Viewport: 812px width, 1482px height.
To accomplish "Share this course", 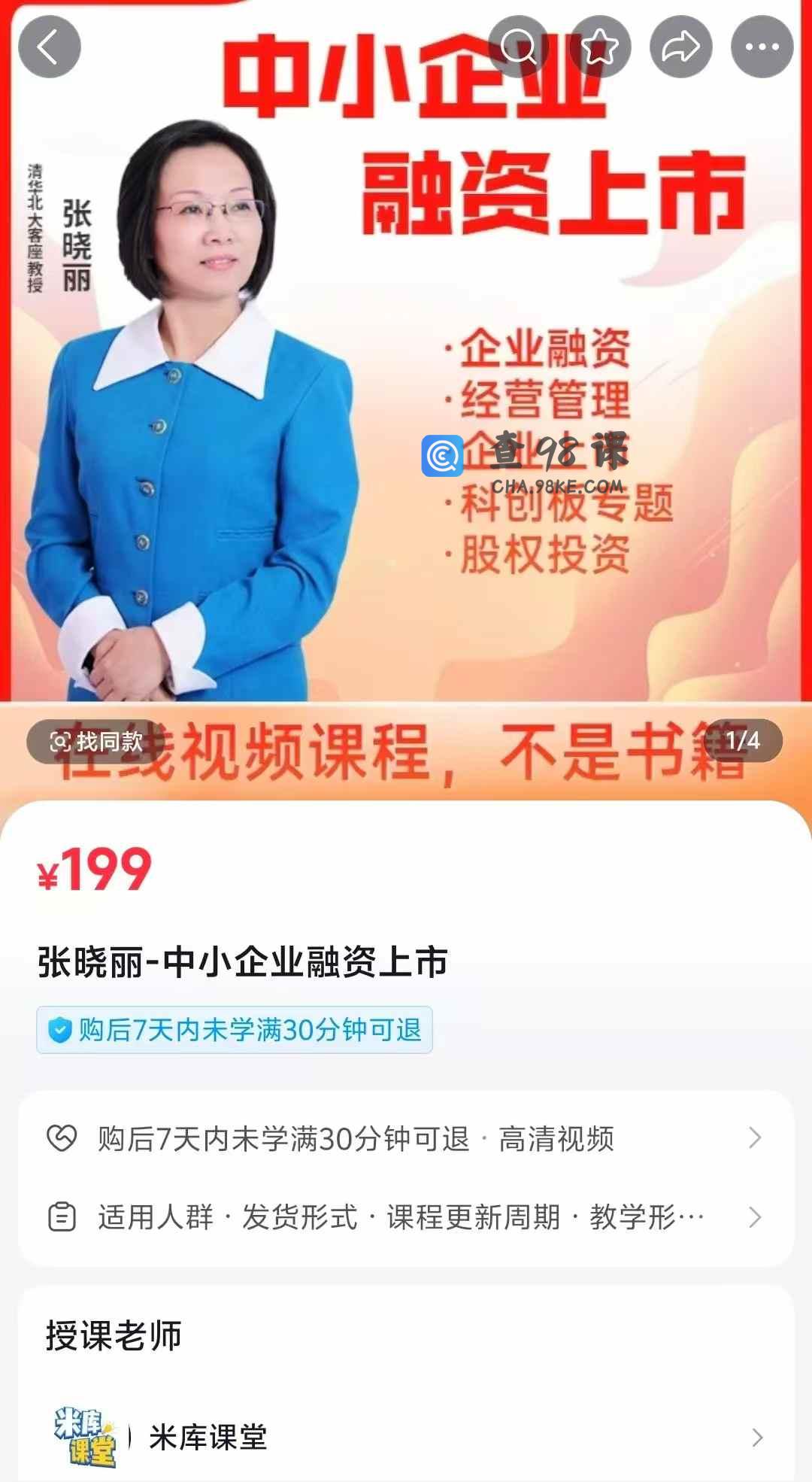I will click(680, 47).
